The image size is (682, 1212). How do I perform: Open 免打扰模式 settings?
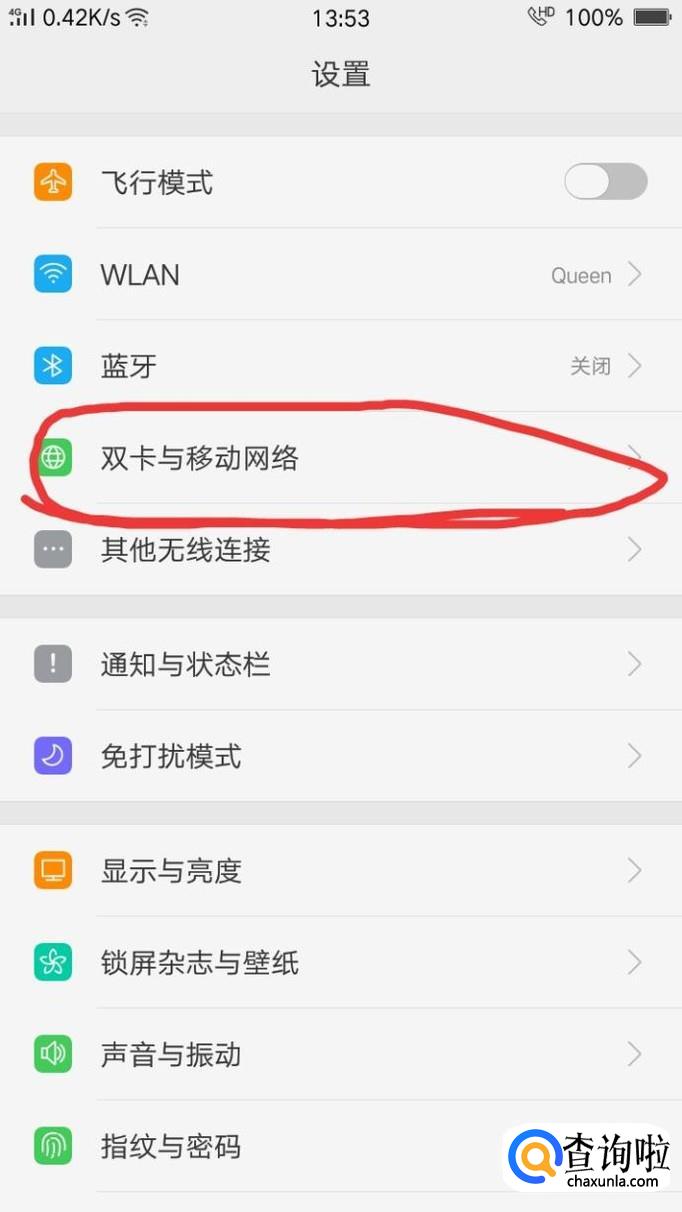pyautogui.click(x=340, y=756)
